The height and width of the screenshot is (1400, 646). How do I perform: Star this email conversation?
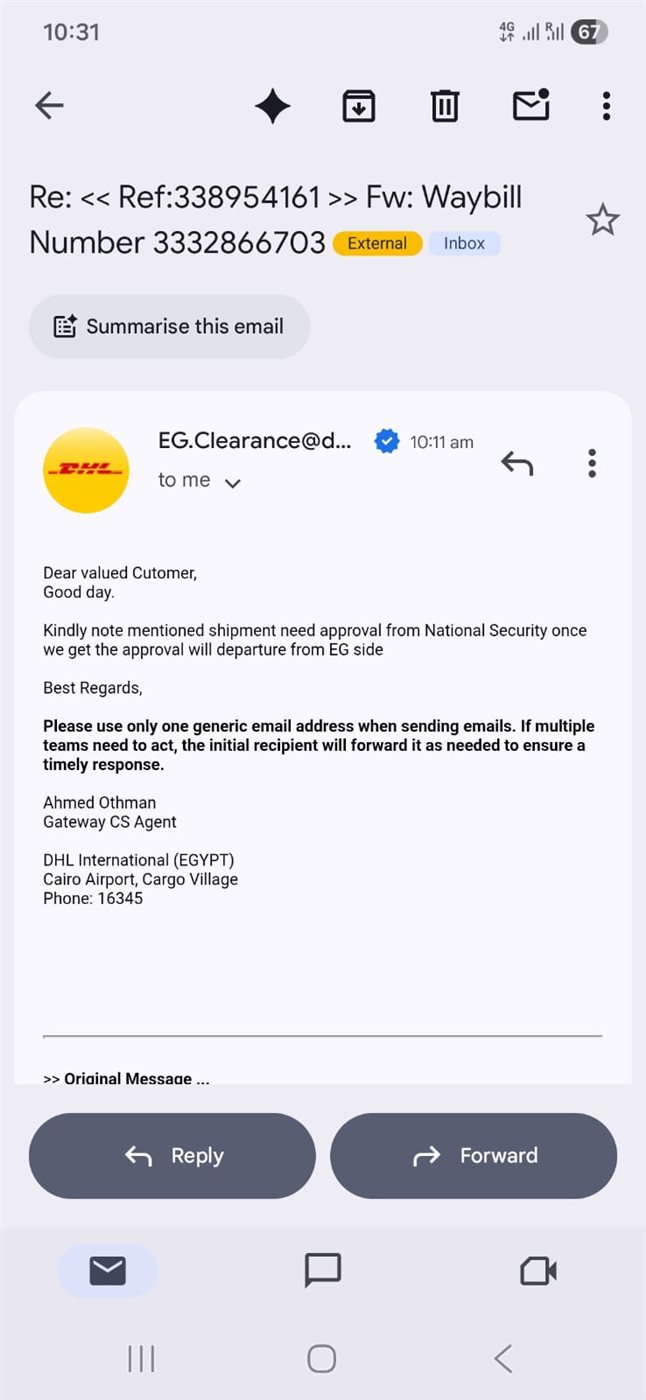click(x=602, y=220)
